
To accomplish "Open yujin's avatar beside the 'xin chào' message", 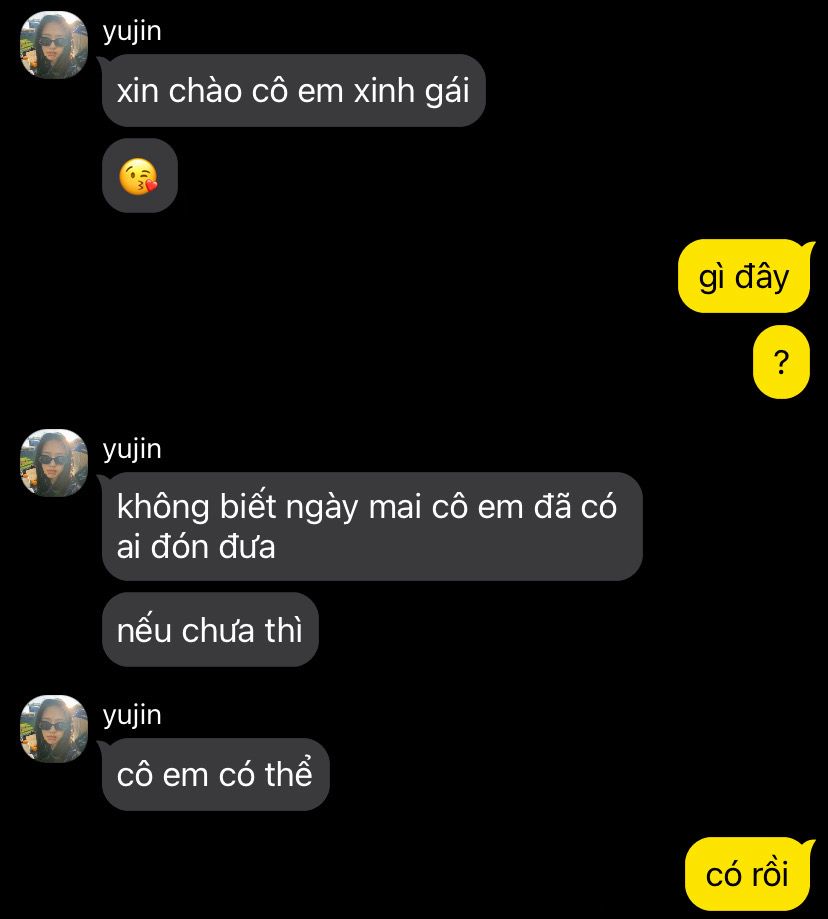I will point(54,45).
